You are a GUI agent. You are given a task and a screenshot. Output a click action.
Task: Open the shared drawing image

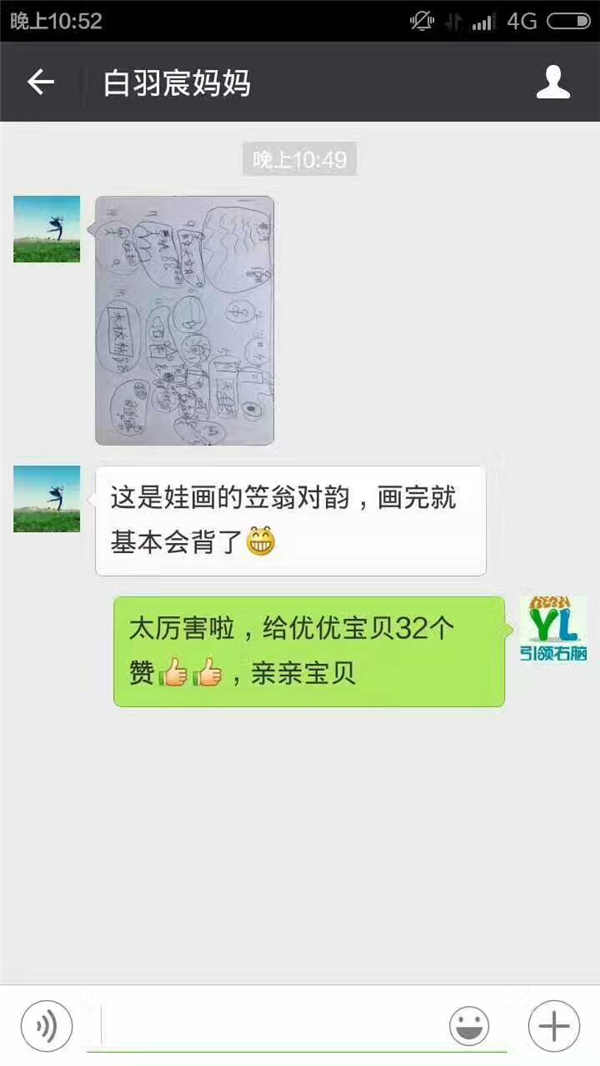pyautogui.click(x=185, y=320)
